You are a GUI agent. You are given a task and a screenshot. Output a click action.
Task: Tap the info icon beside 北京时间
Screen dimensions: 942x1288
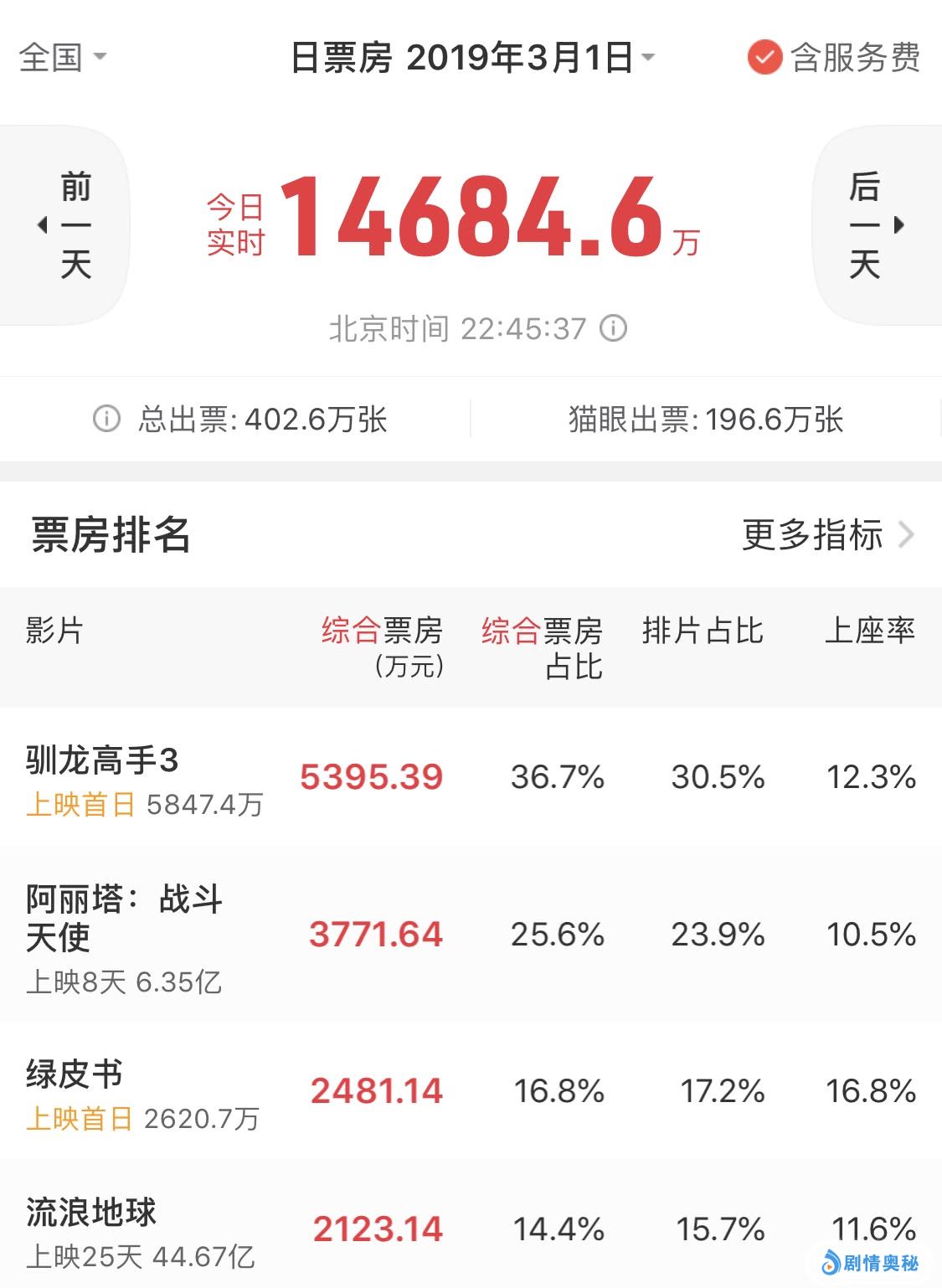(614, 328)
